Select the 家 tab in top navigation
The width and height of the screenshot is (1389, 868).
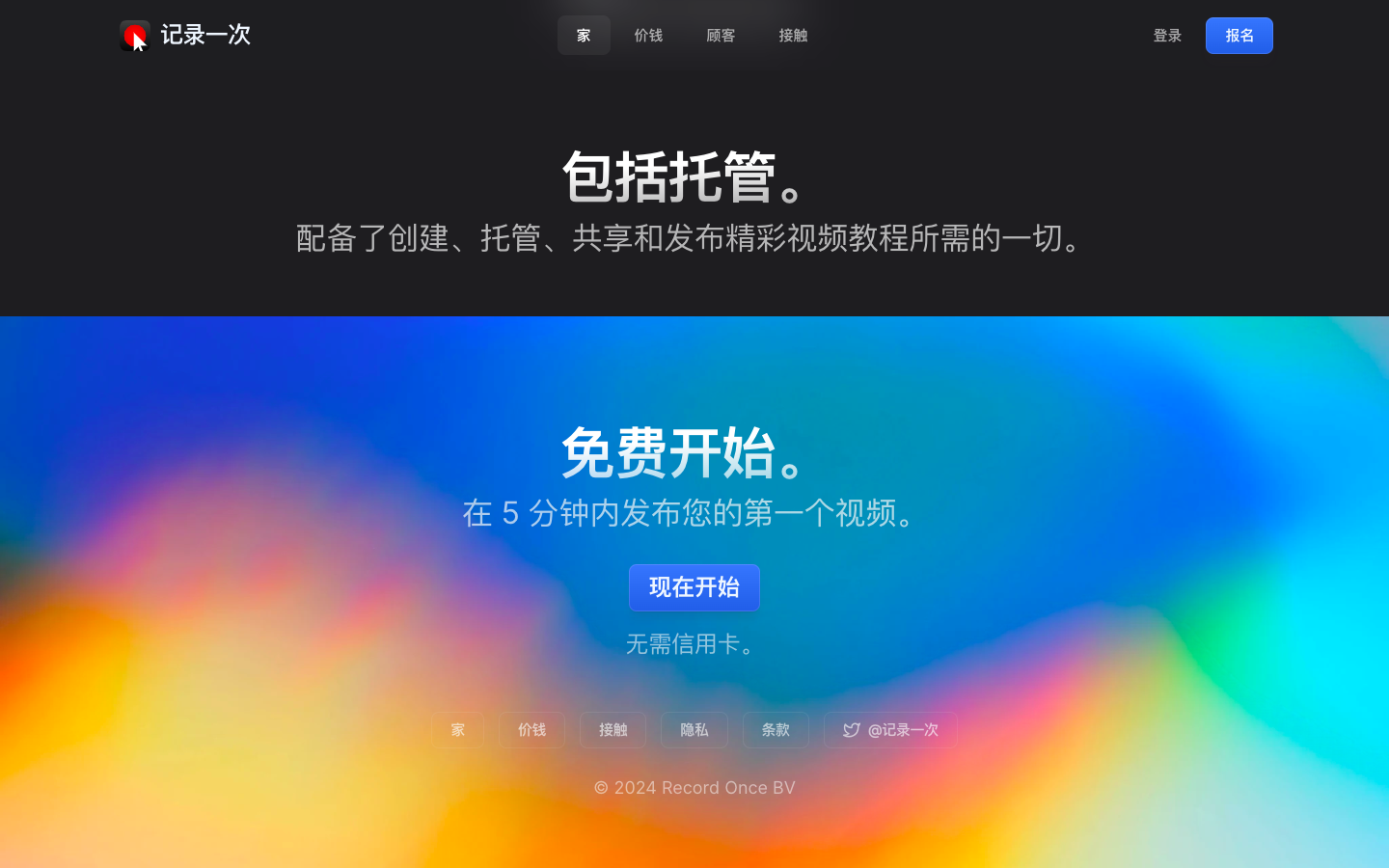click(584, 36)
